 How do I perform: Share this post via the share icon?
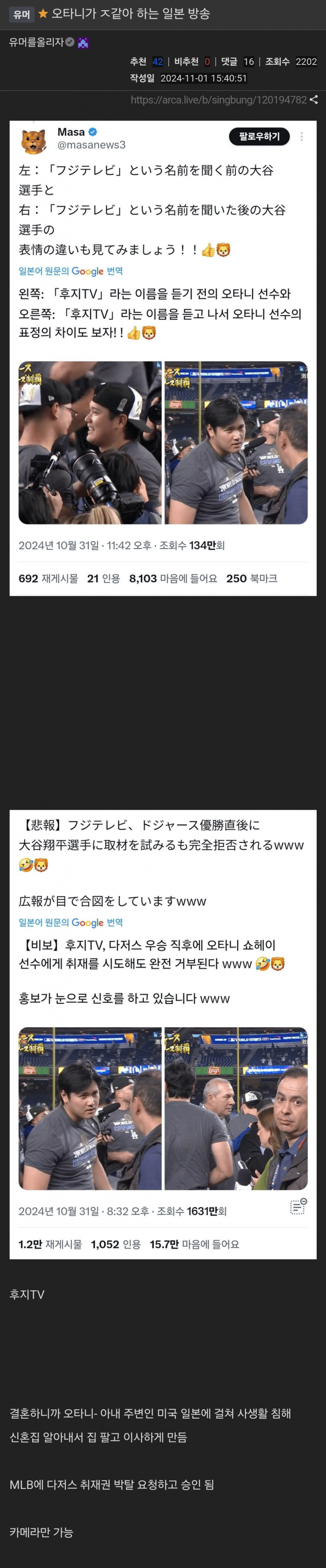tap(314, 100)
